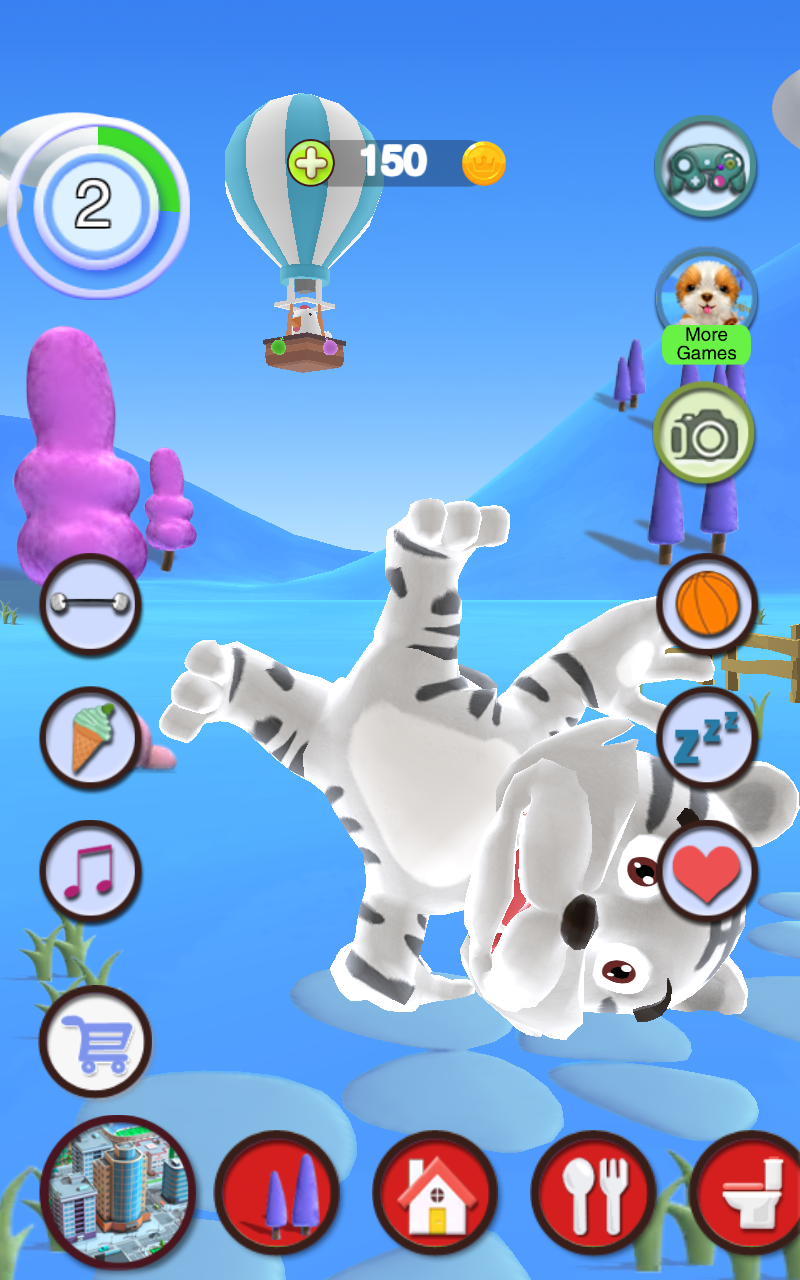The height and width of the screenshot is (1280, 800).
Task: Start the dumbbell exercise activity
Action: pyautogui.click(x=90, y=605)
